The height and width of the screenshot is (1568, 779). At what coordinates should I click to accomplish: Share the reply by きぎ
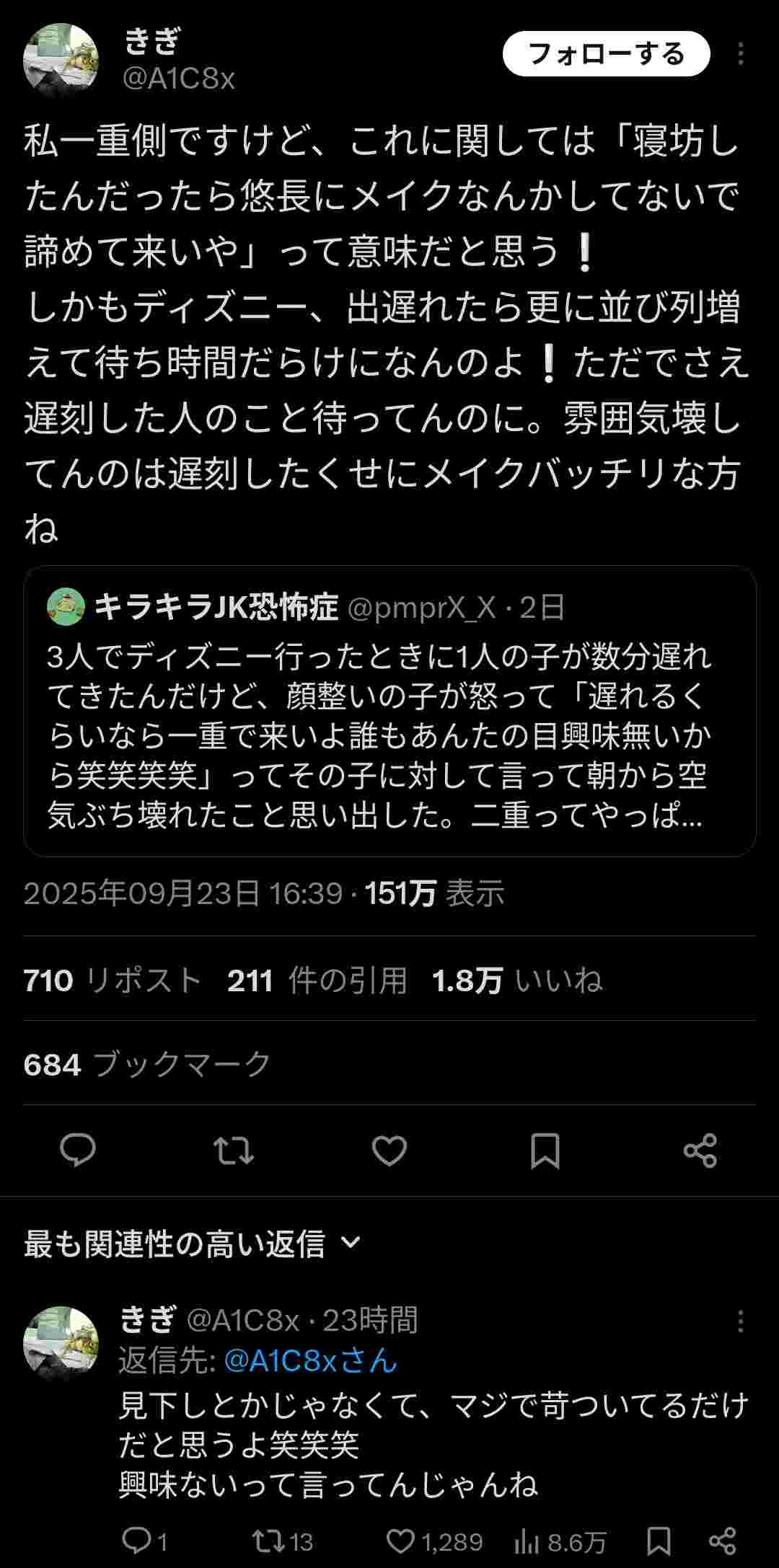pyautogui.click(x=722, y=1541)
